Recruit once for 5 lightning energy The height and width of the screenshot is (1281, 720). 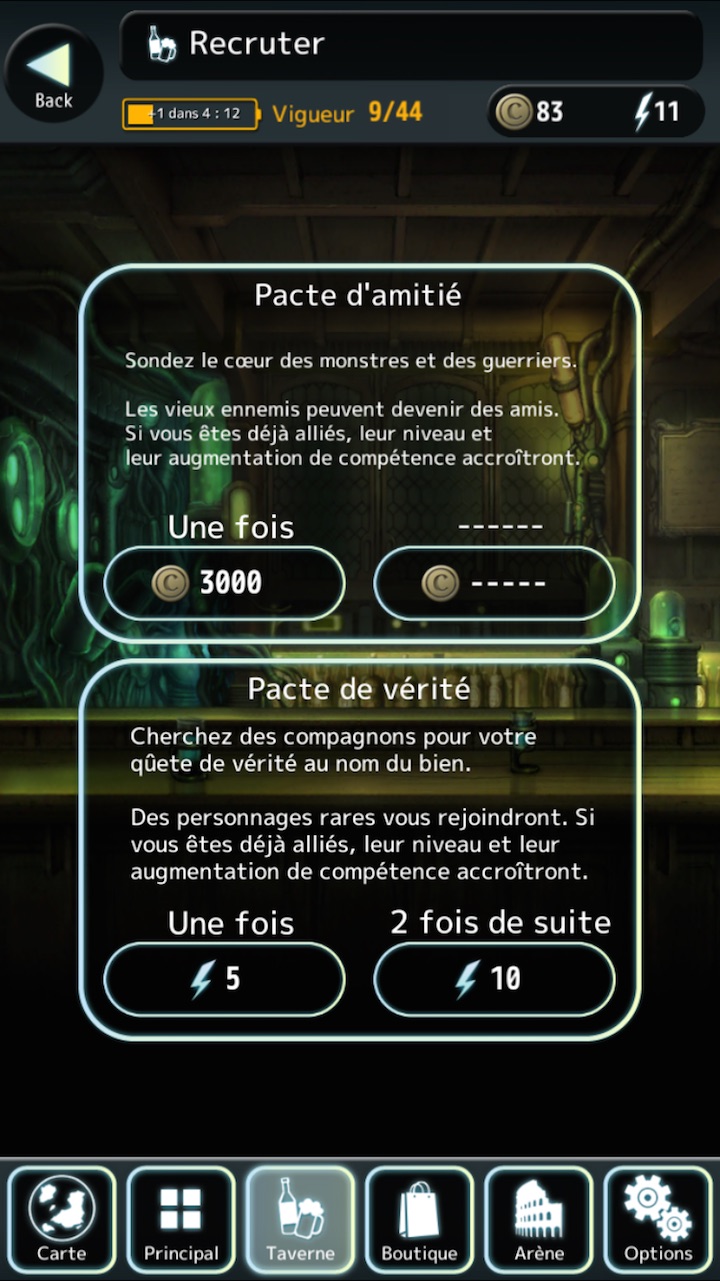point(224,978)
